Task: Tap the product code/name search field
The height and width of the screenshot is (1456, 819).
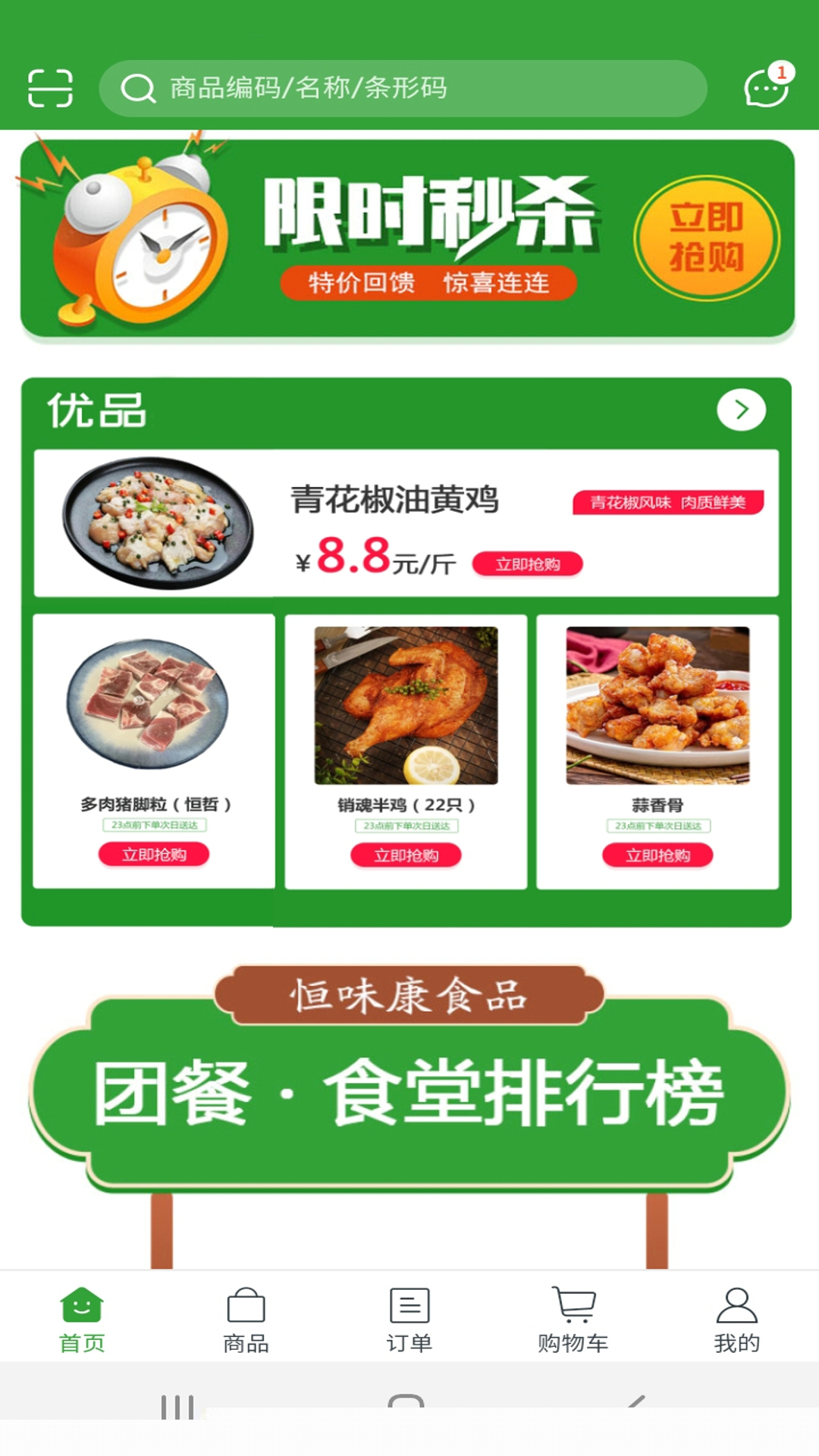Action: click(x=402, y=88)
